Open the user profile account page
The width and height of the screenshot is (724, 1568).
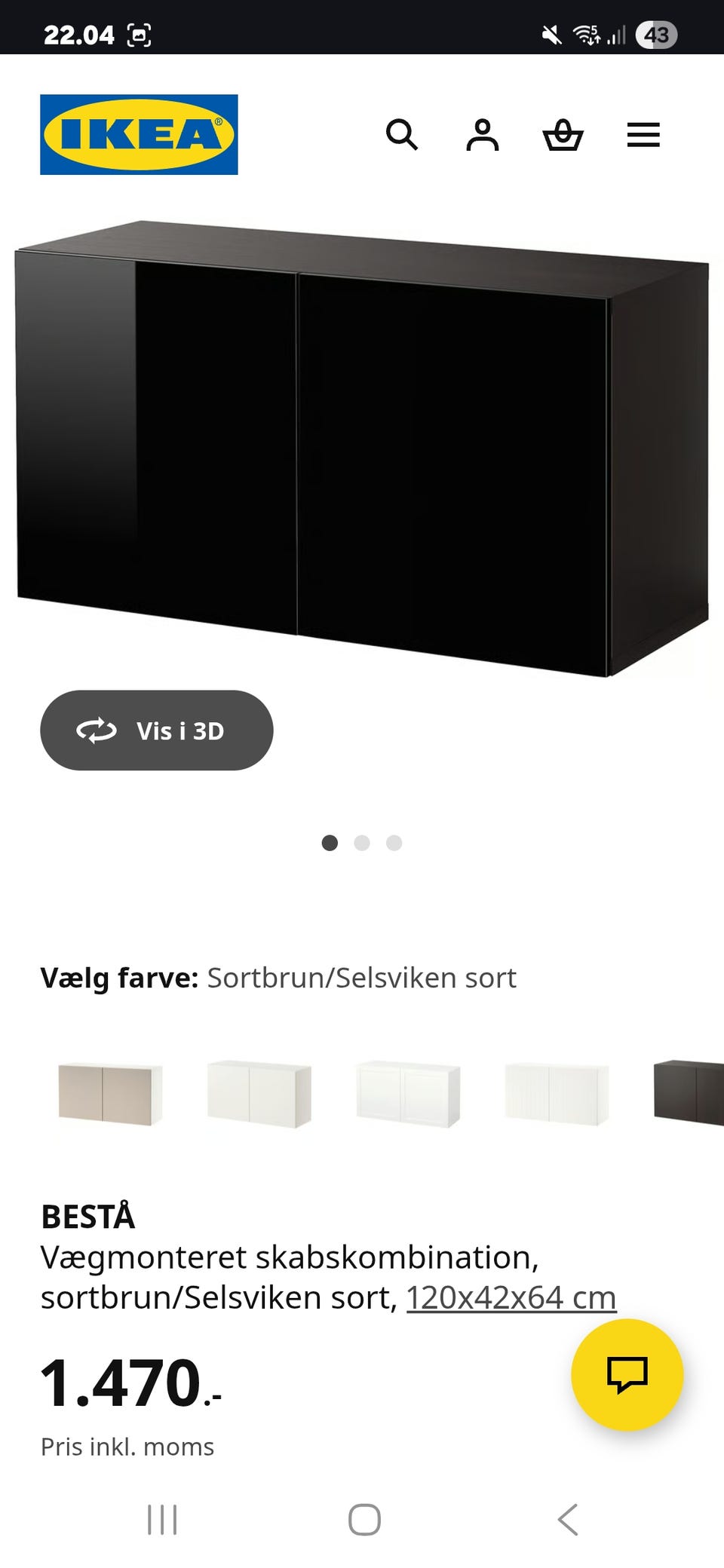click(x=483, y=136)
